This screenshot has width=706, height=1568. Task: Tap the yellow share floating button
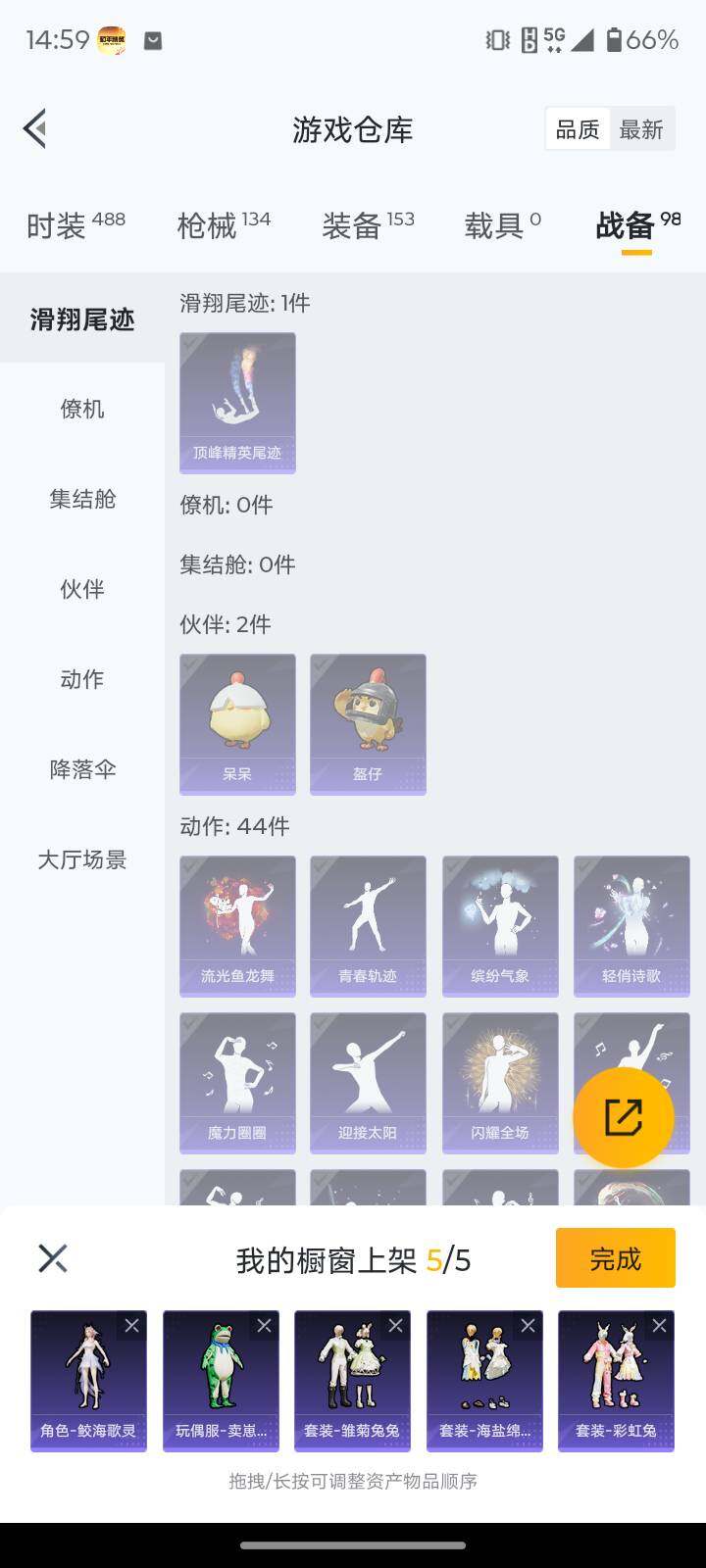point(624,1116)
